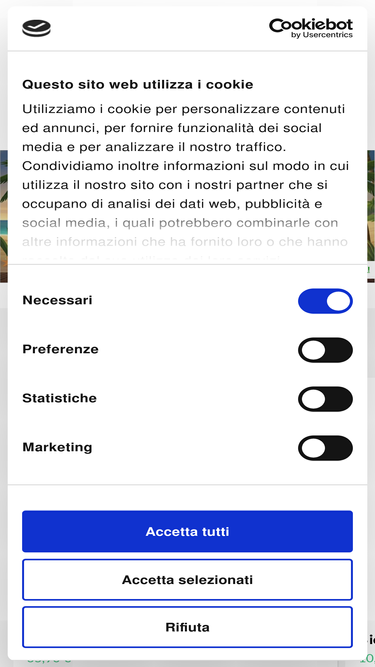This screenshot has width=375, height=667.
Task: Choose Accetta selezionati
Action: tap(187, 579)
